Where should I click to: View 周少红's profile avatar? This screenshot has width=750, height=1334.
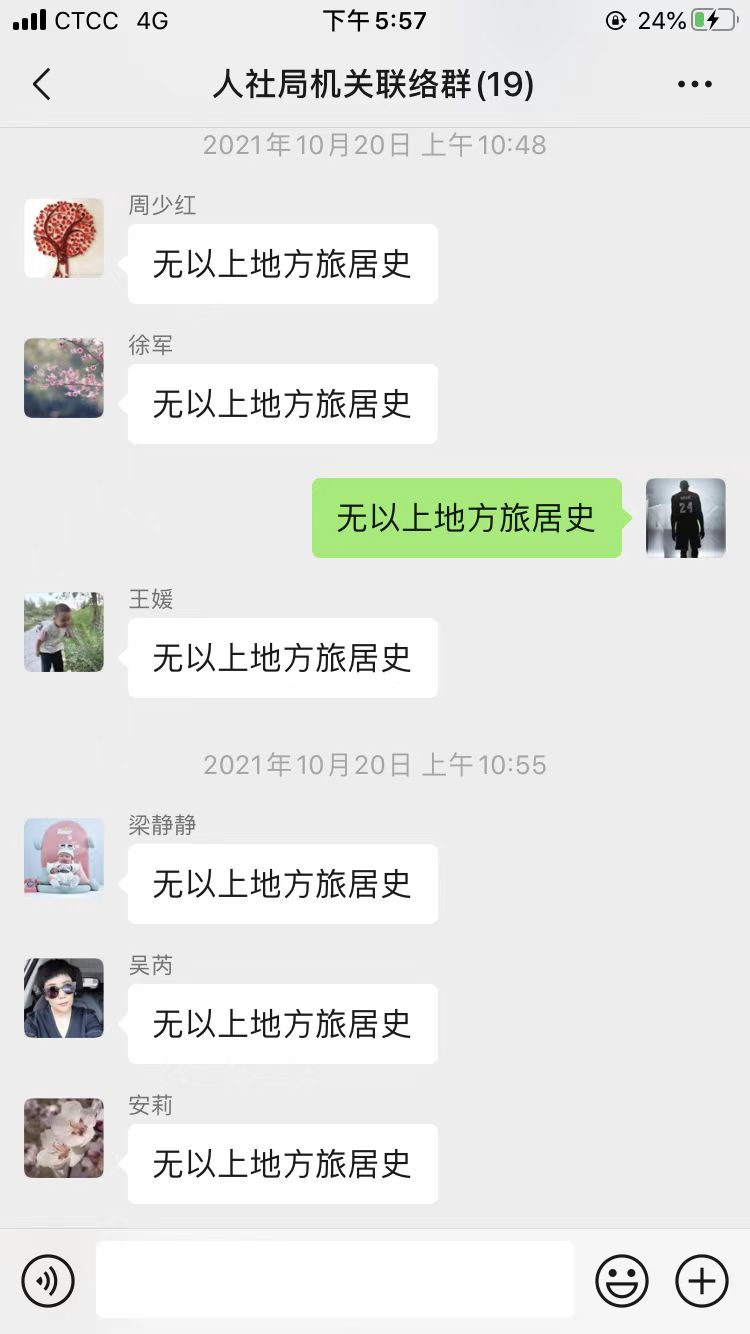[64, 238]
